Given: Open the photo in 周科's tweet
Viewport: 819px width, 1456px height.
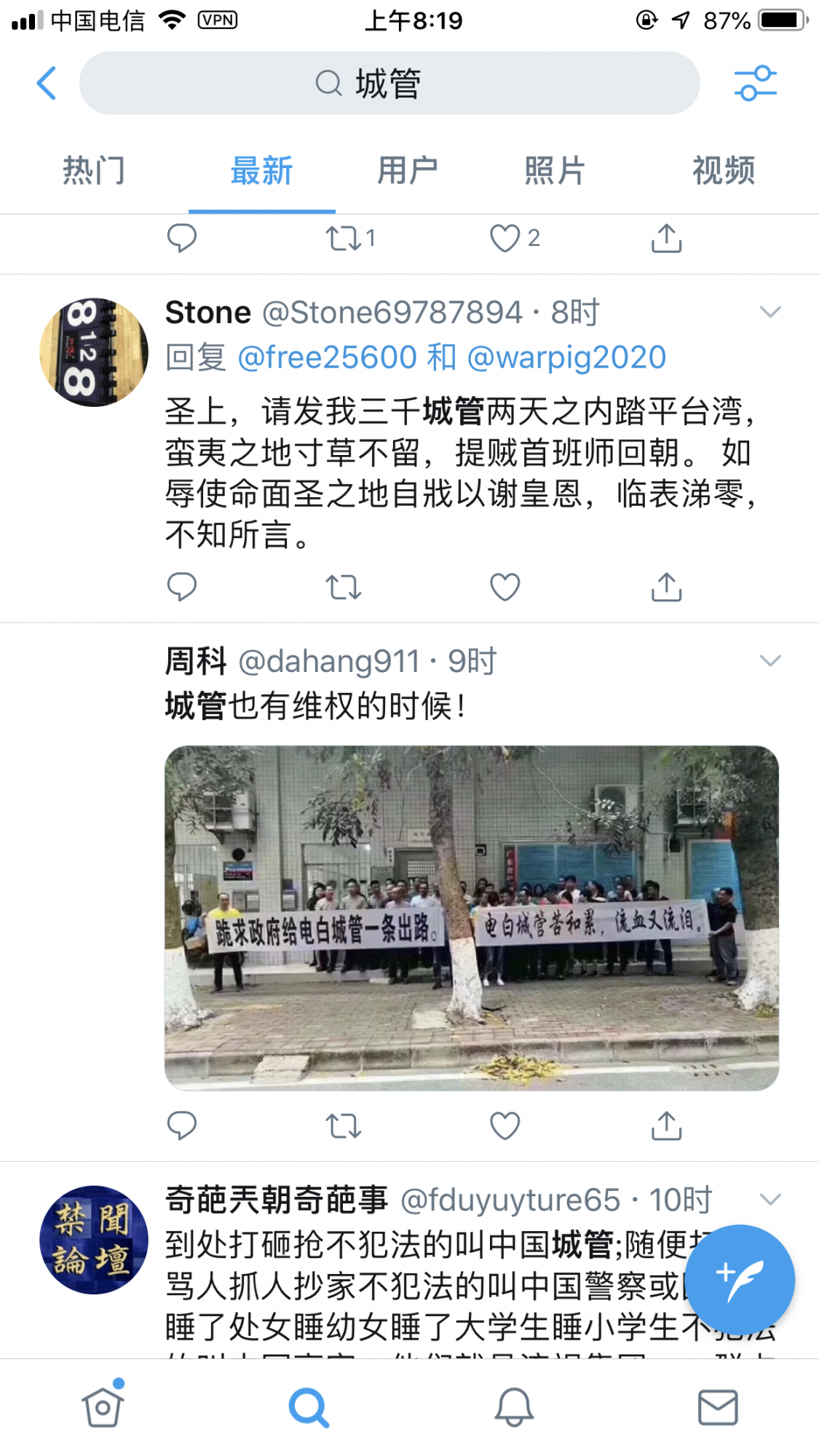Looking at the screenshot, I should [472, 917].
